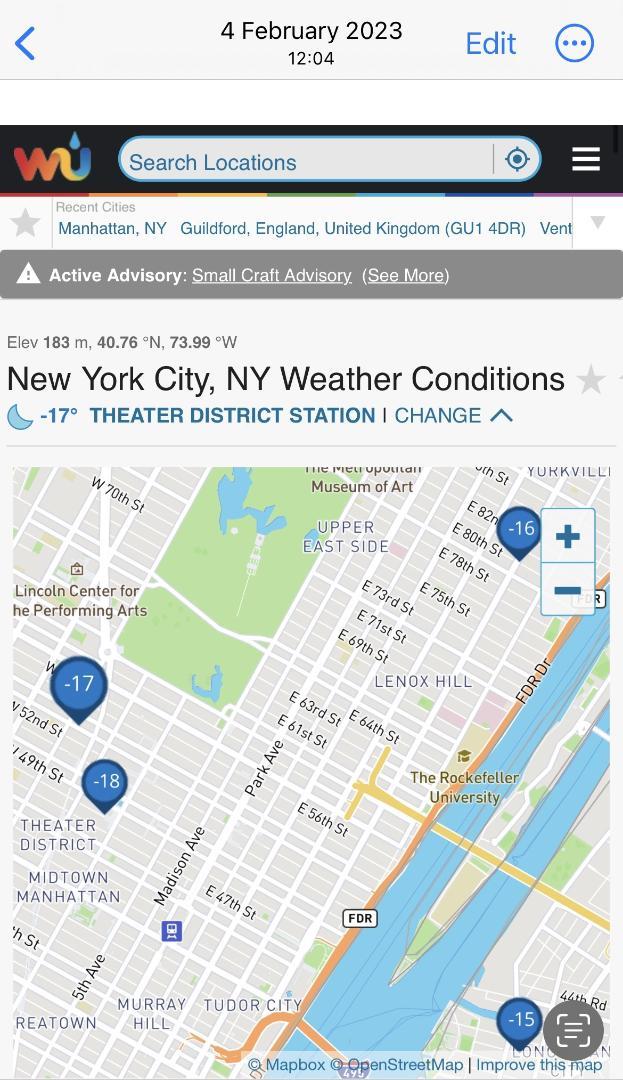
Task: Select the -16 station marker
Action: [520, 532]
